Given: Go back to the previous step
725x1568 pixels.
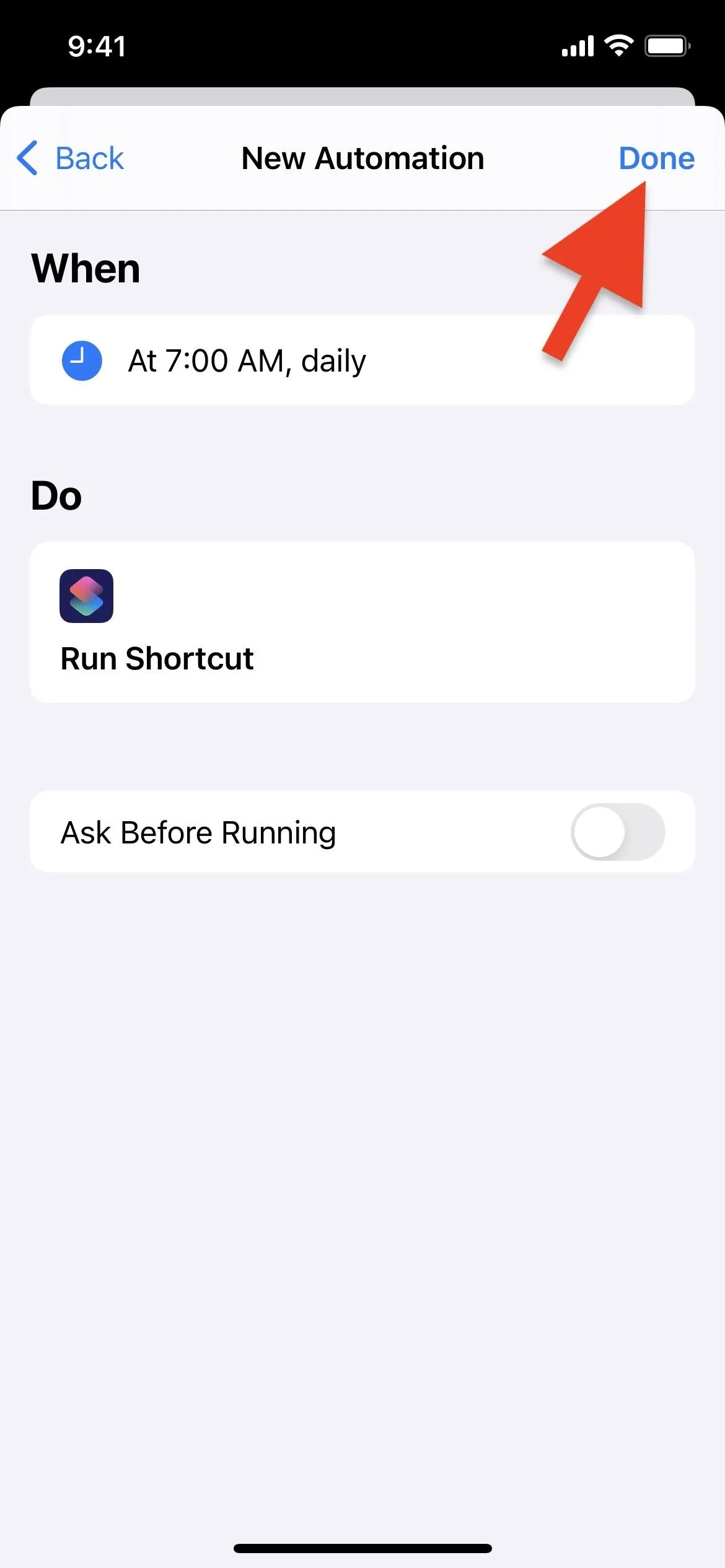Looking at the screenshot, I should click(x=70, y=159).
